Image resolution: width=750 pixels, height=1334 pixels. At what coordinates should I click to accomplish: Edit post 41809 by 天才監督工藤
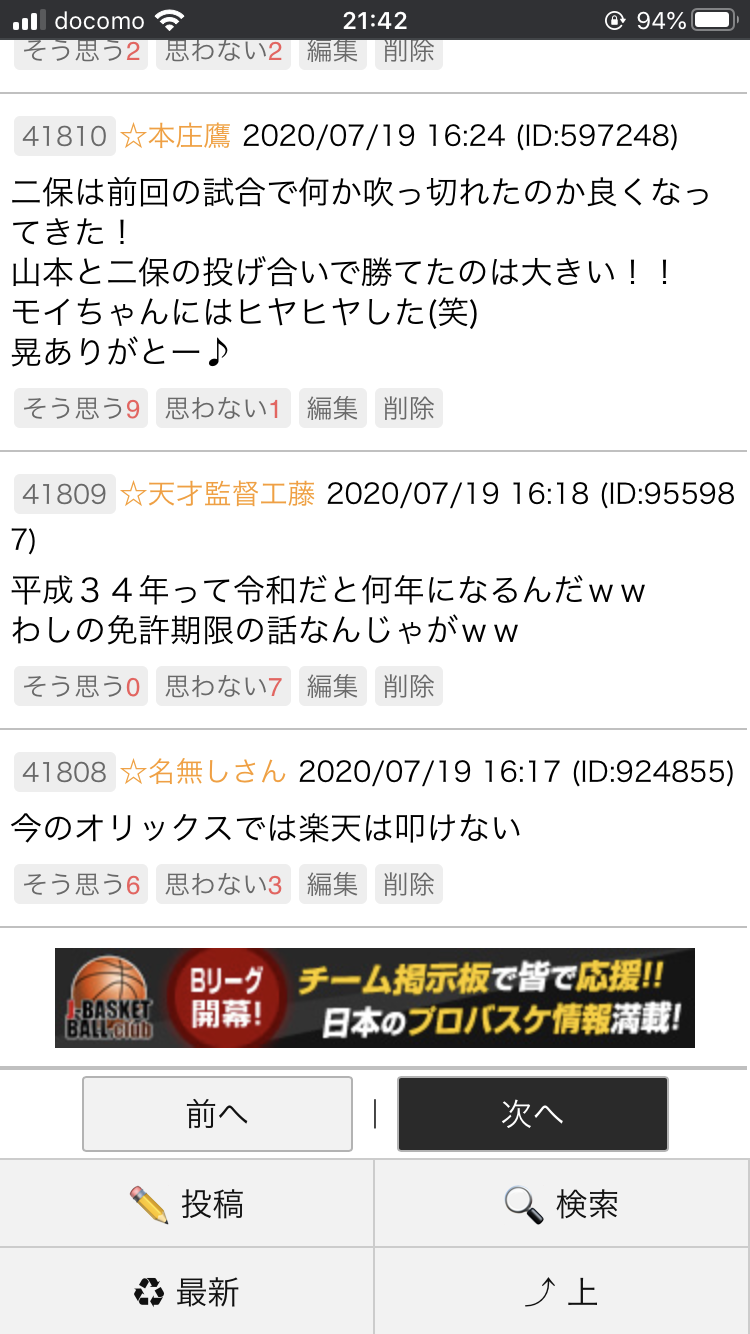click(332, 686)
